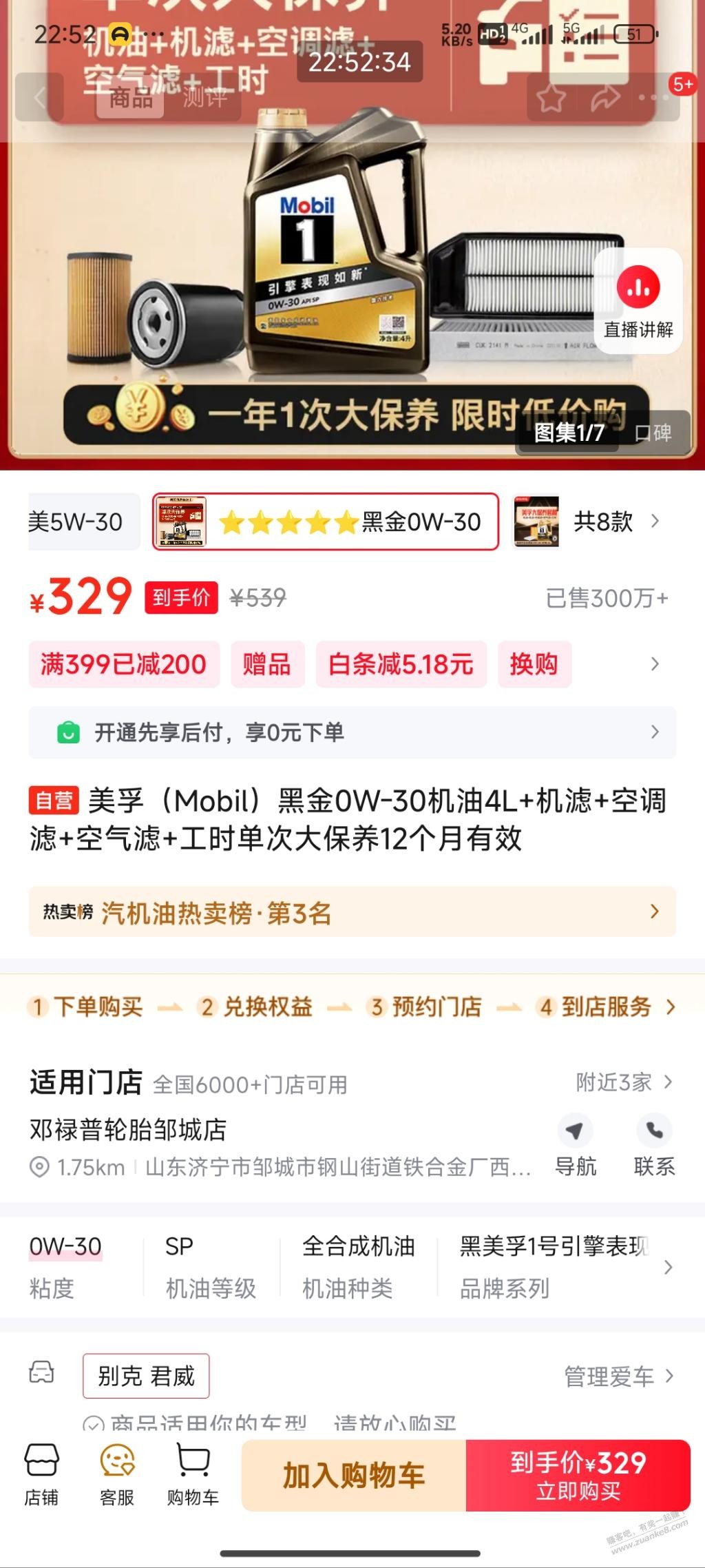The width and height of the screenshot is (705, 1568).
Task: Open the 满399已减200 promotions row
Action: (124, 664)
